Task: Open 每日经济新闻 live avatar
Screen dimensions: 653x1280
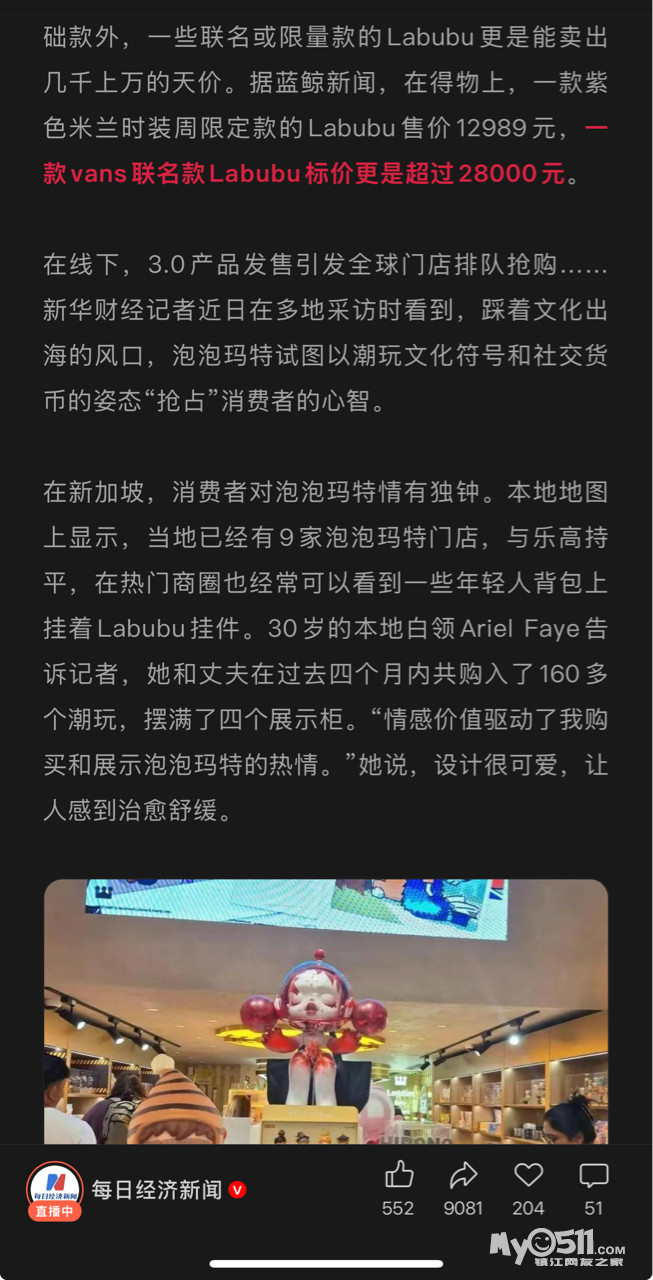Action: [54, 1189]
